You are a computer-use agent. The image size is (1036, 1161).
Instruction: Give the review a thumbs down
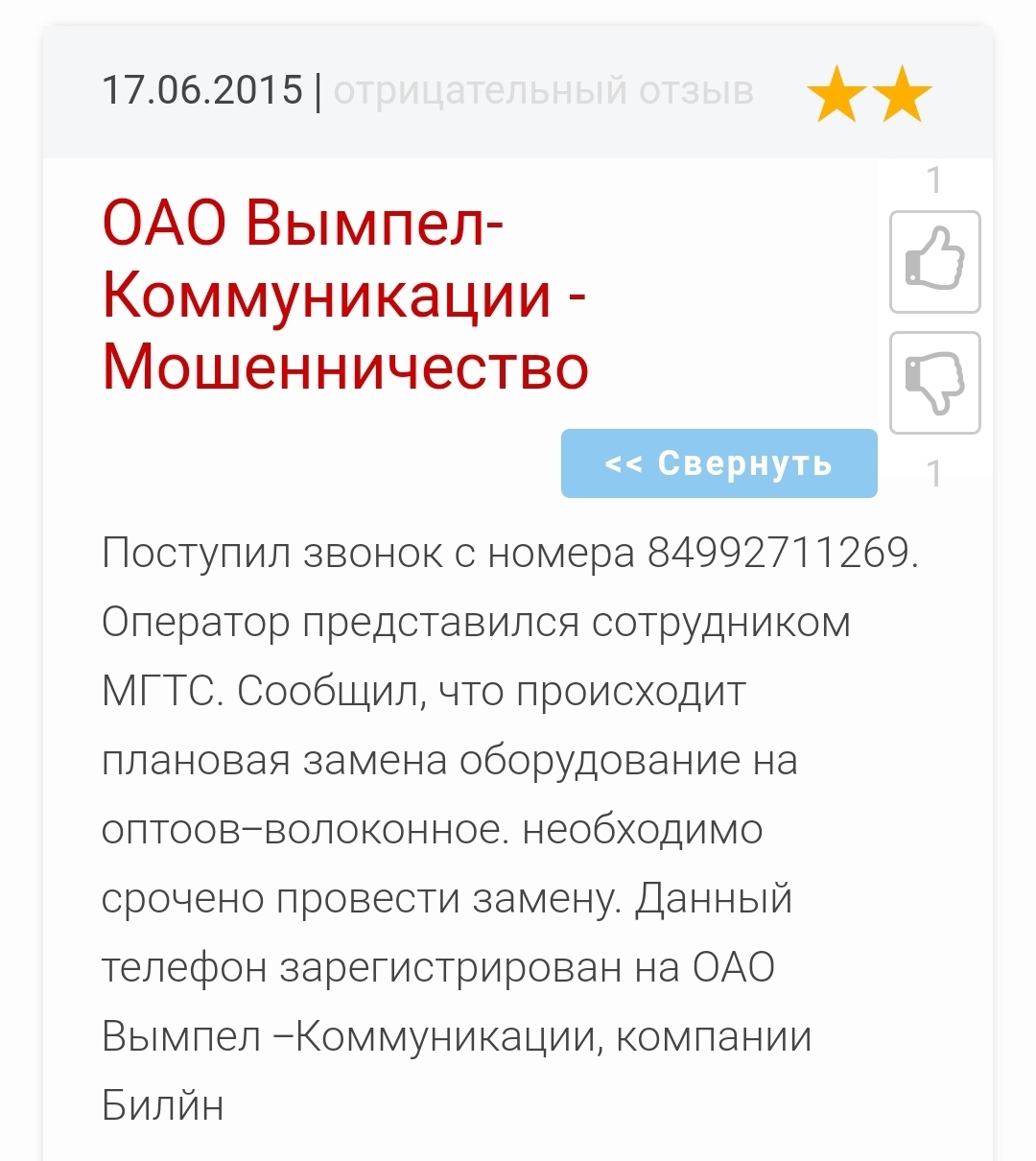[x=934, y=382]
